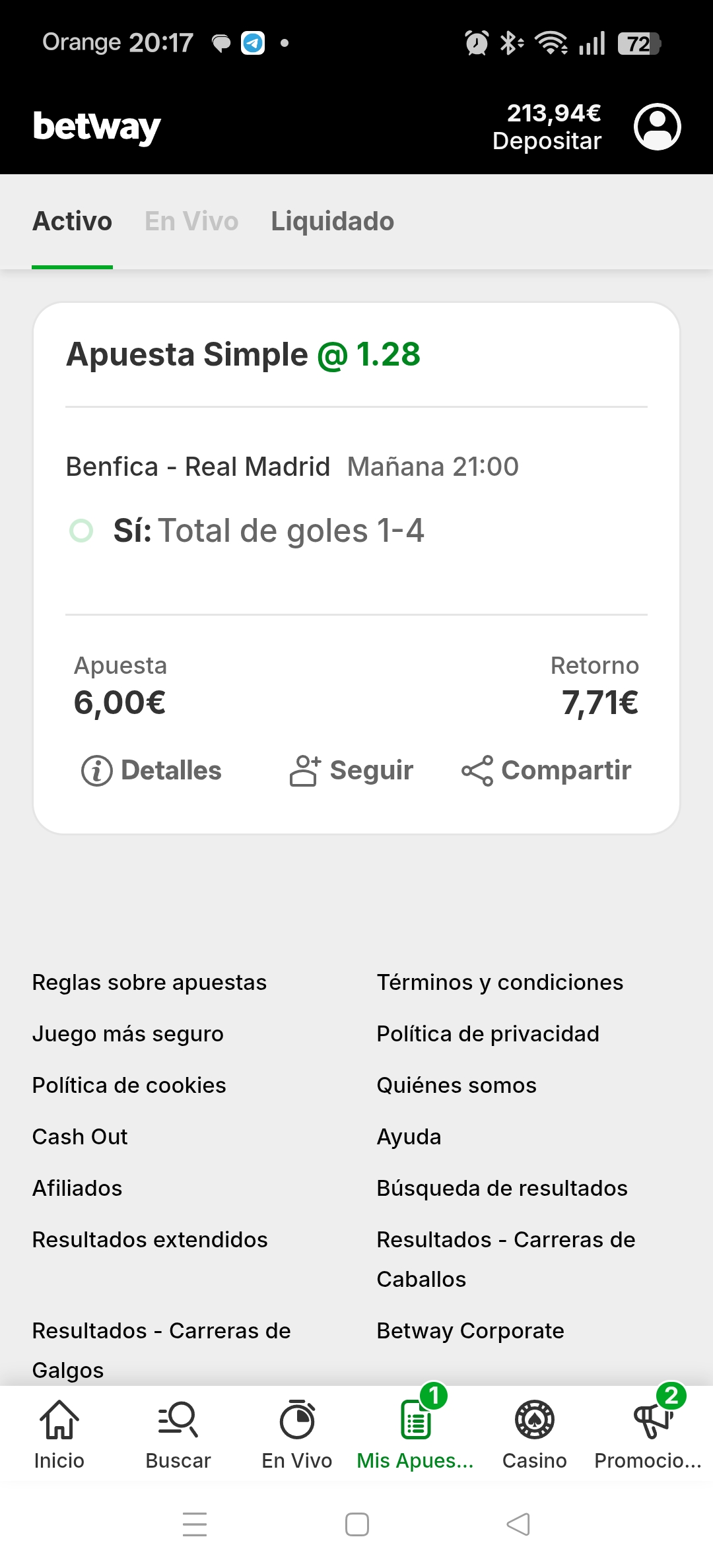Open Mis Apuestas with notification badge
The width and height of the screenshot is (713, 1568).
coord(414,1420)
